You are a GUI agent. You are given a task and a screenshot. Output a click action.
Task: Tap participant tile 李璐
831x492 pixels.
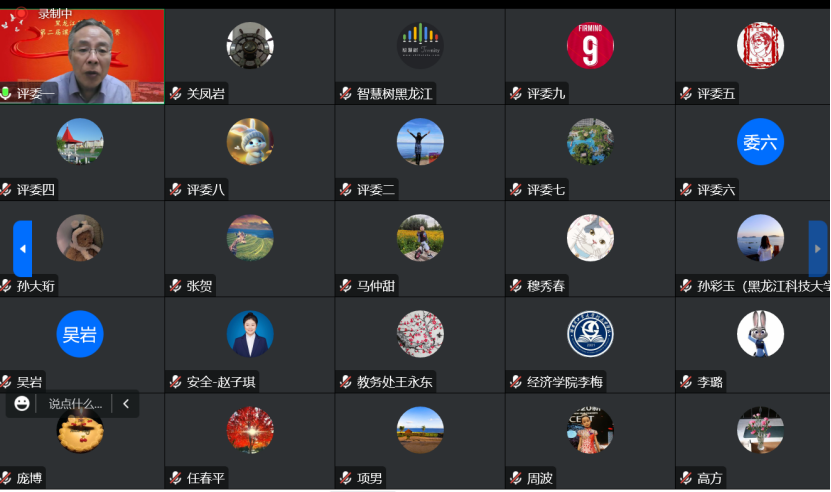pos(760,342)
